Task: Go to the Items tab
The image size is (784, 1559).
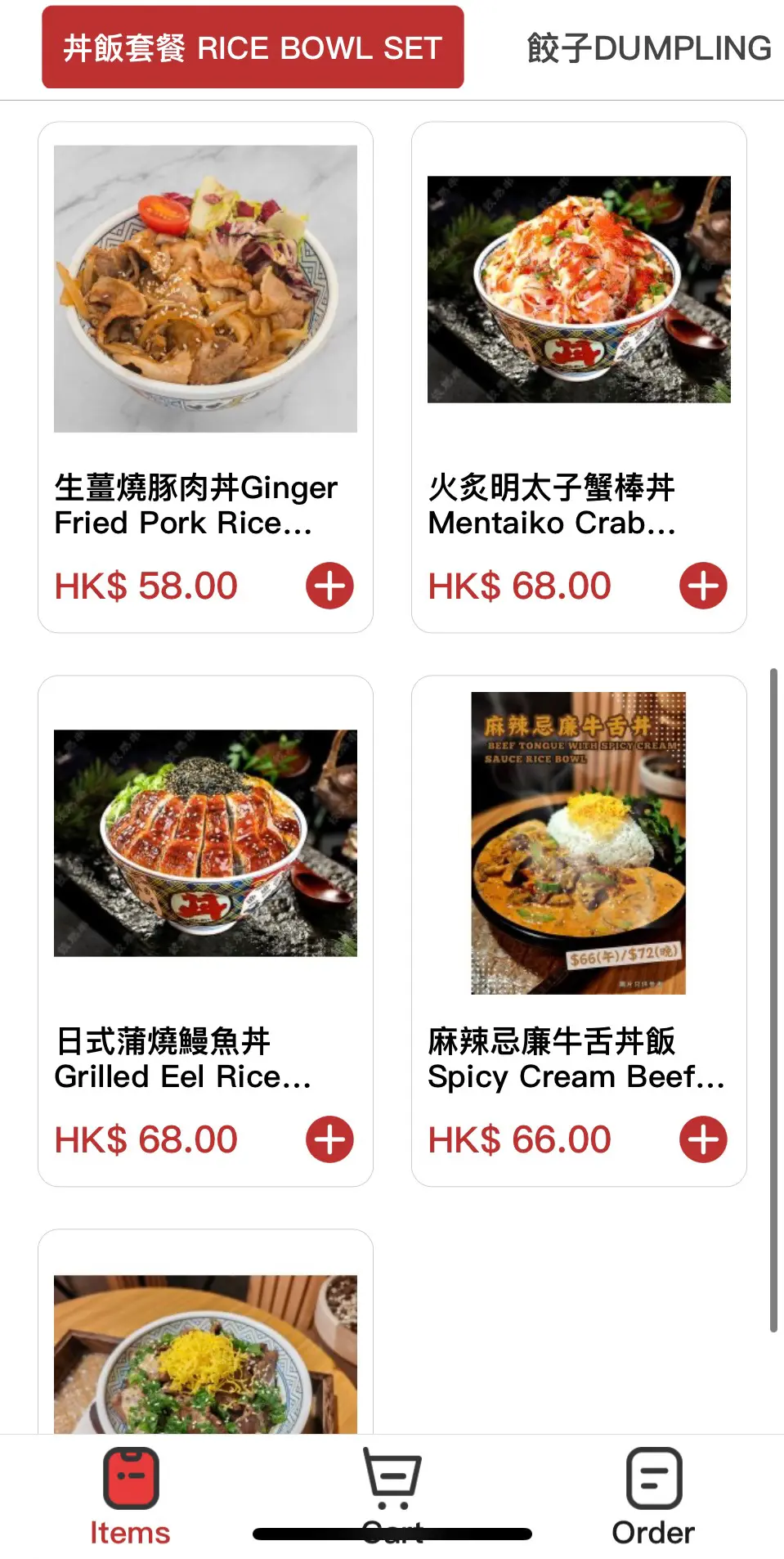Action: pyautogui.click(x=130, y=1497)
